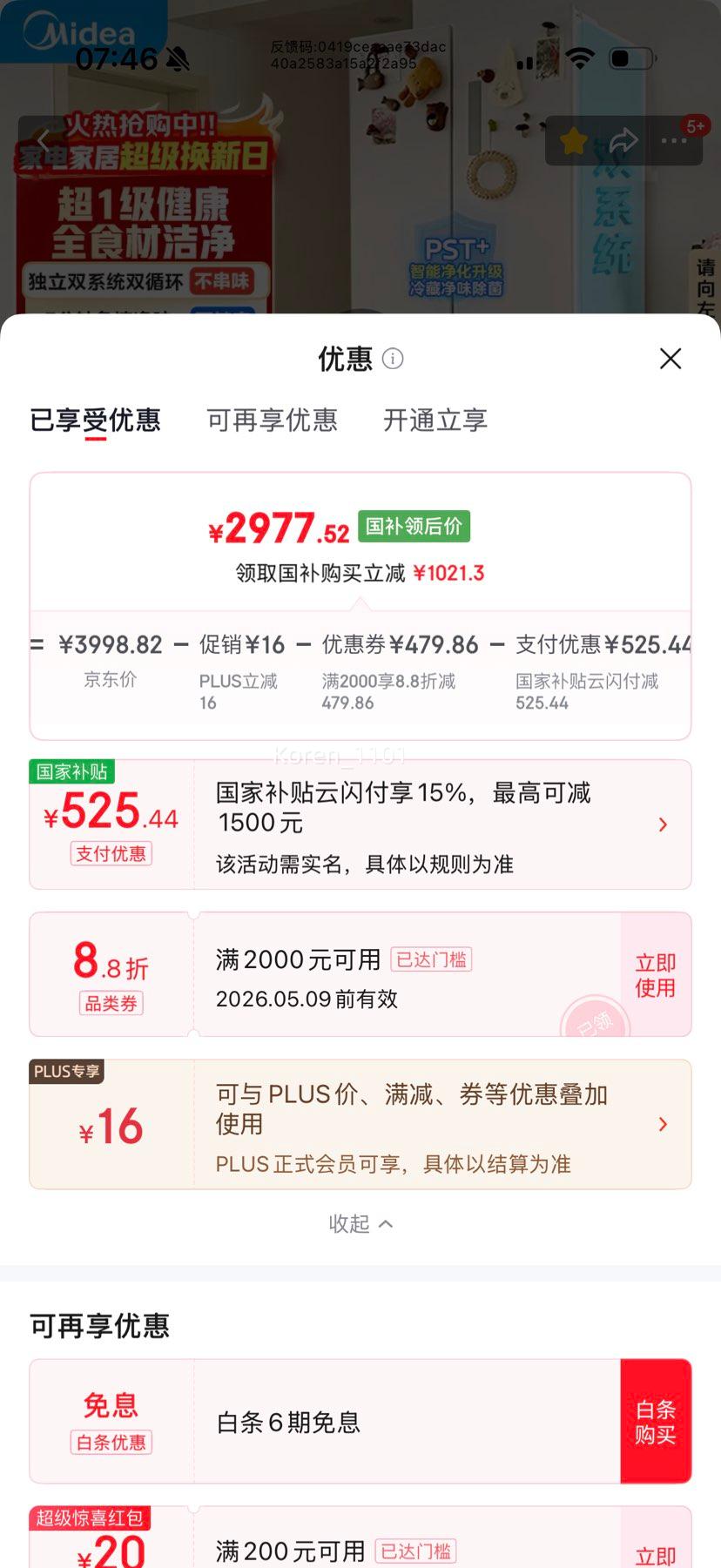The width and height of the screenshot is (721, 1568).
Task: Close the 优惠 popup with the X
Action: [670, 359]
